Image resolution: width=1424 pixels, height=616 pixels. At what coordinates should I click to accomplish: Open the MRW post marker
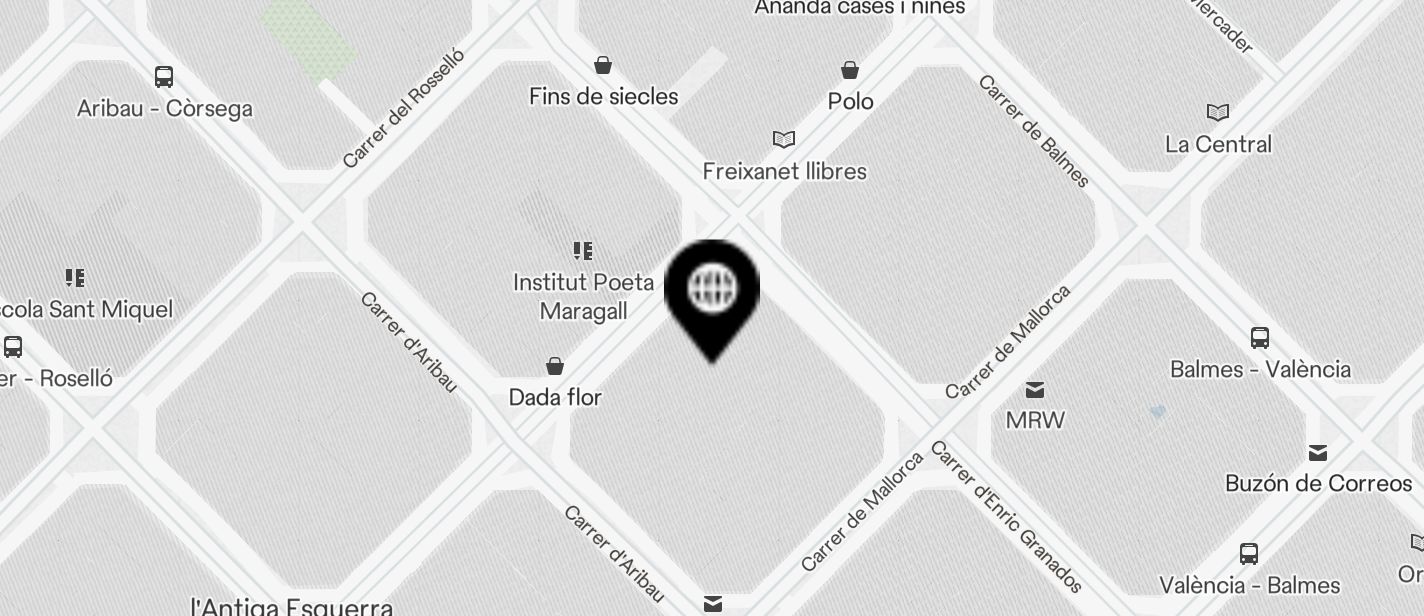(x=1035, y=389)
